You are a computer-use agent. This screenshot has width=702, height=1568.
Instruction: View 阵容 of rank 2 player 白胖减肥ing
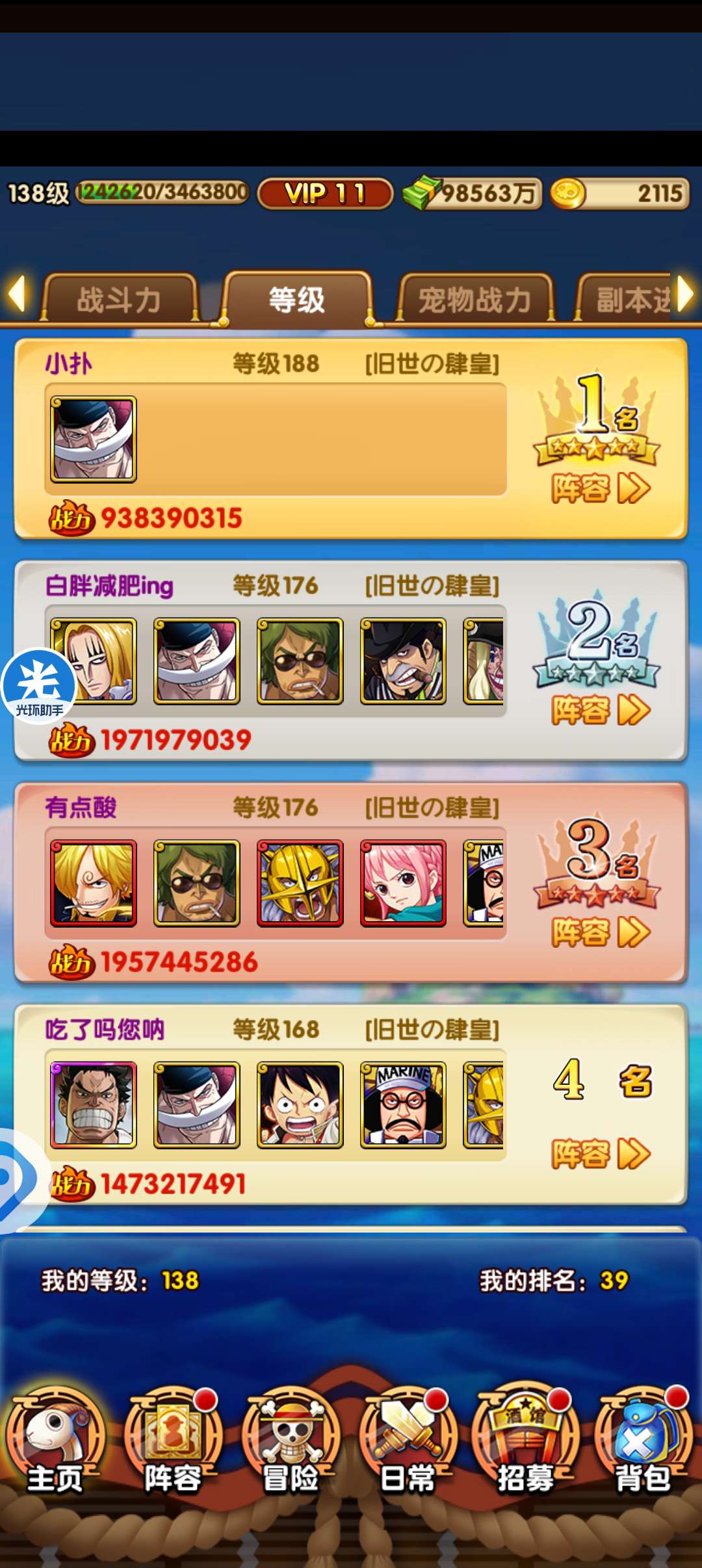pyautogui.click(x=600, y=710)
